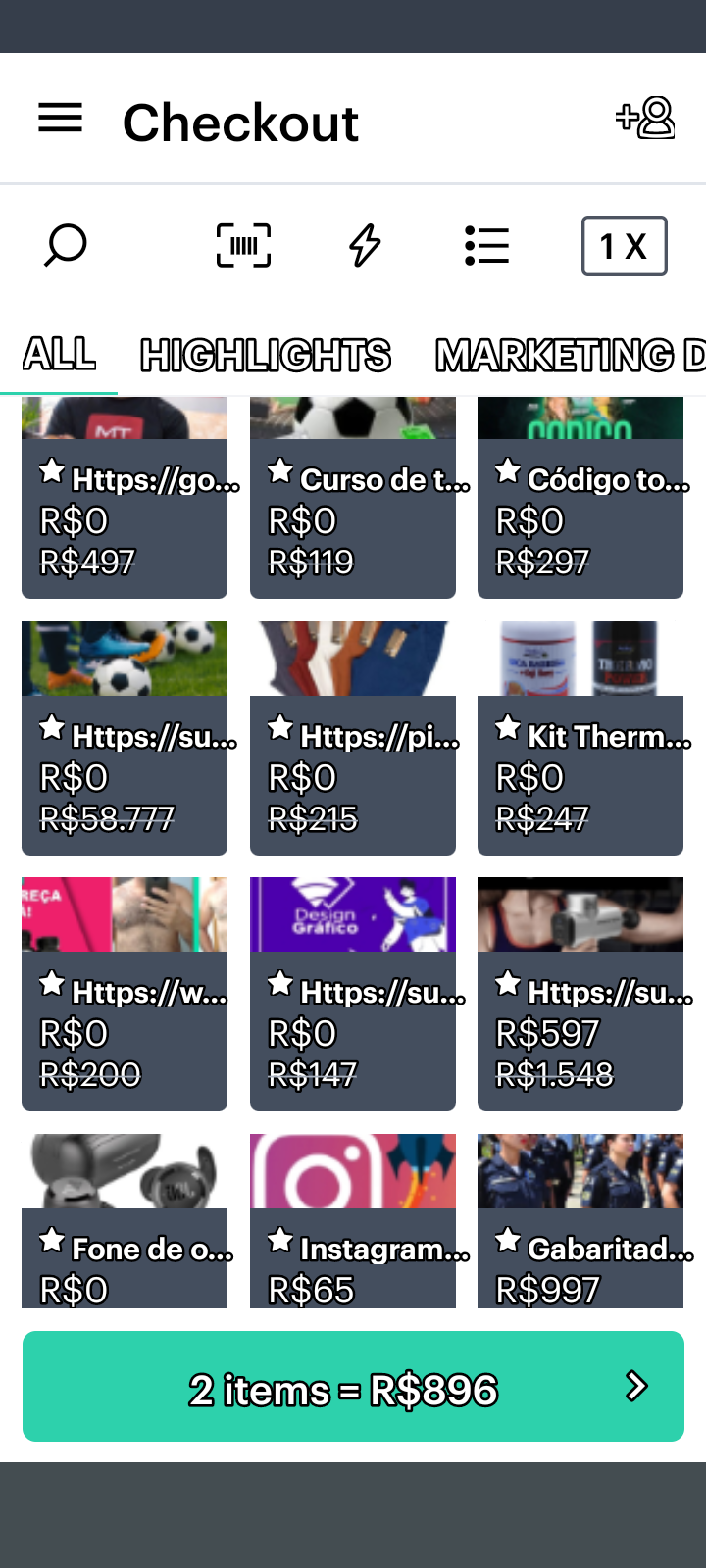Switch to the HIGHLIGHTS tab

pyautogui.click(x=266, y=355)
